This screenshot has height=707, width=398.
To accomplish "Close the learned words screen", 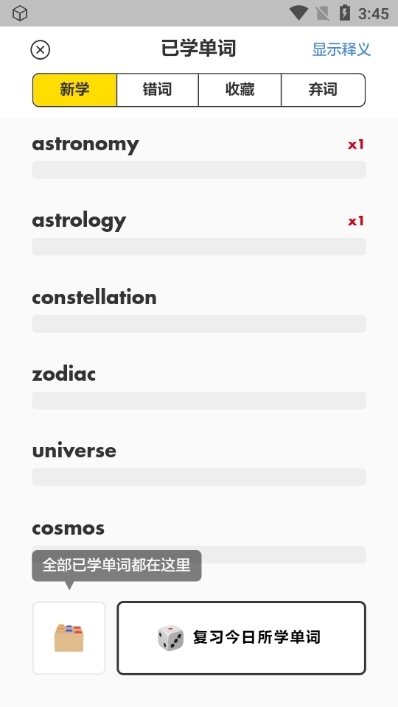I will pyautogui.click(x=40, y=50).
